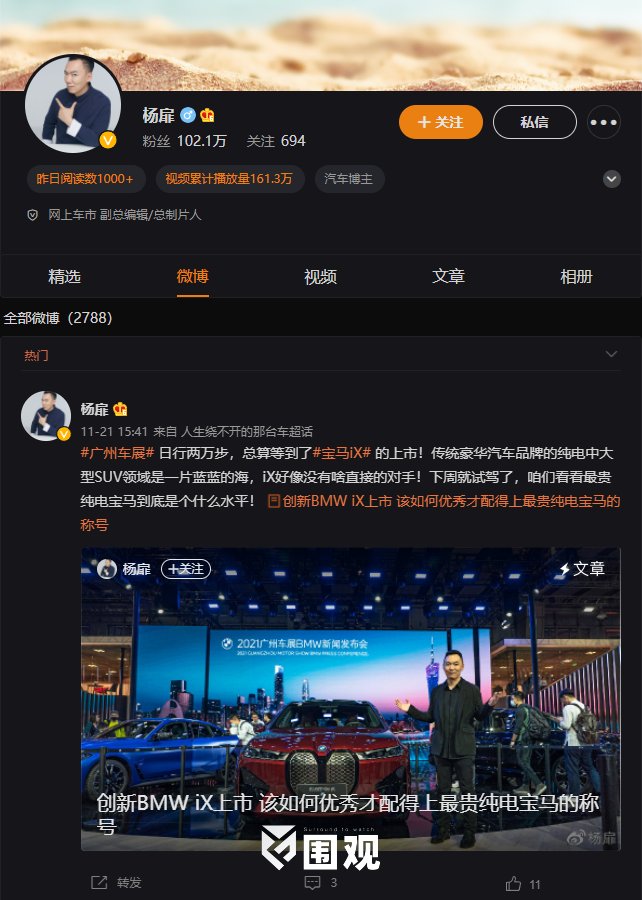
Task: Switch to the 视频 tab
Action: coord(320,277)
